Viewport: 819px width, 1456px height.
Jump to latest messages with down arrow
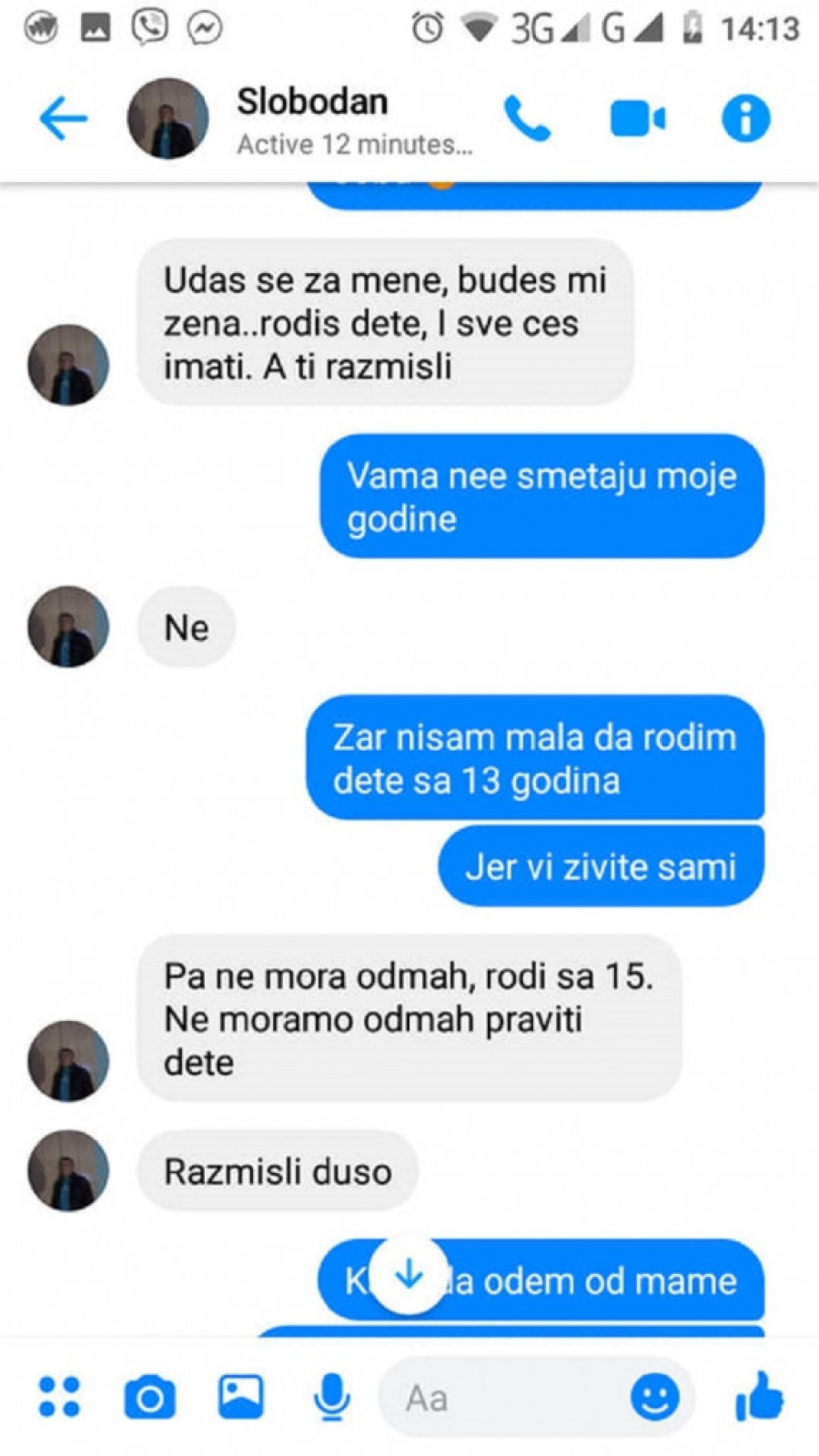pos(409,1274)
